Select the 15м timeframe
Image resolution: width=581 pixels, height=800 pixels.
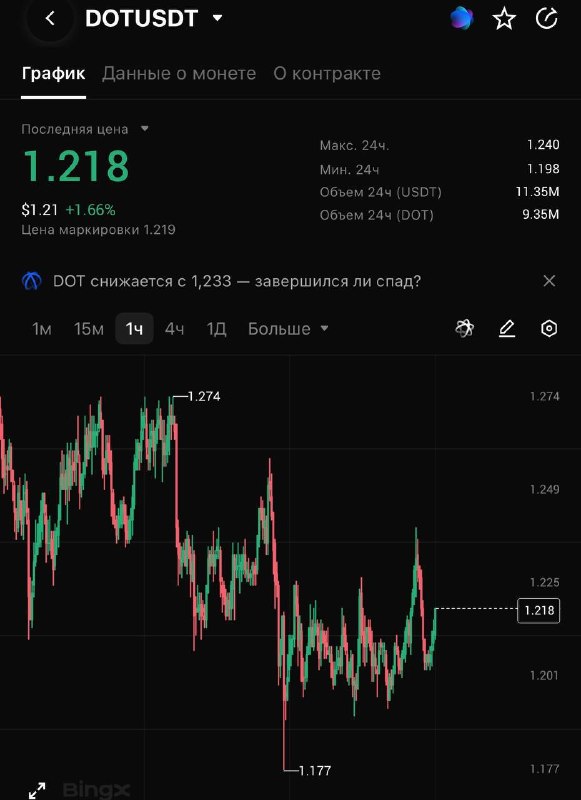point(89,329)
